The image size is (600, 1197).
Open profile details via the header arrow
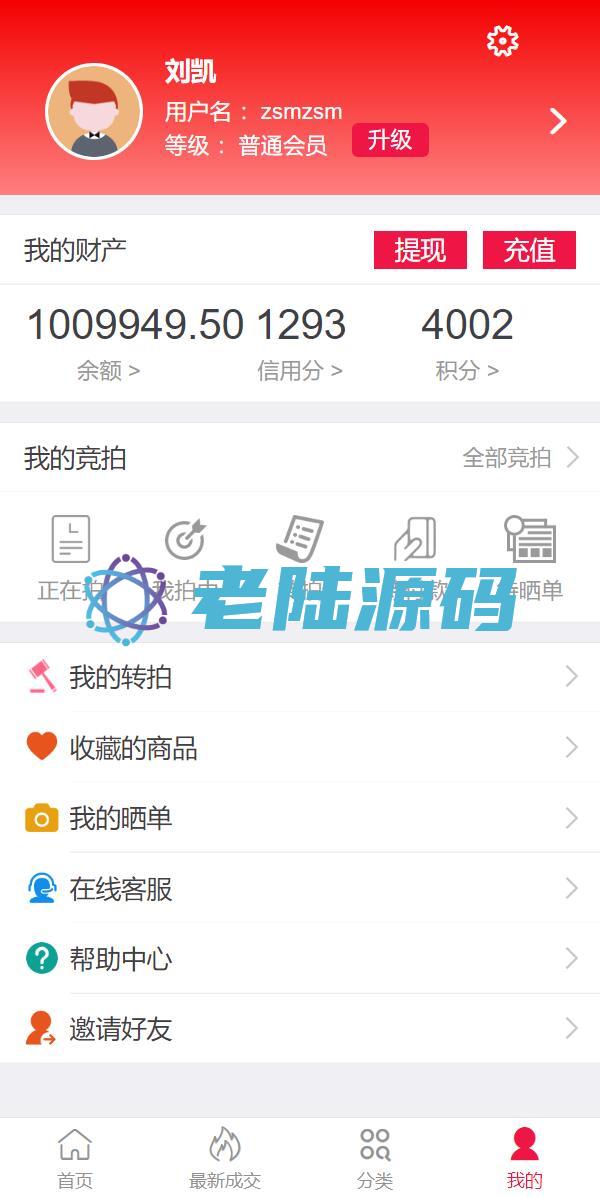tap(559, 121)
